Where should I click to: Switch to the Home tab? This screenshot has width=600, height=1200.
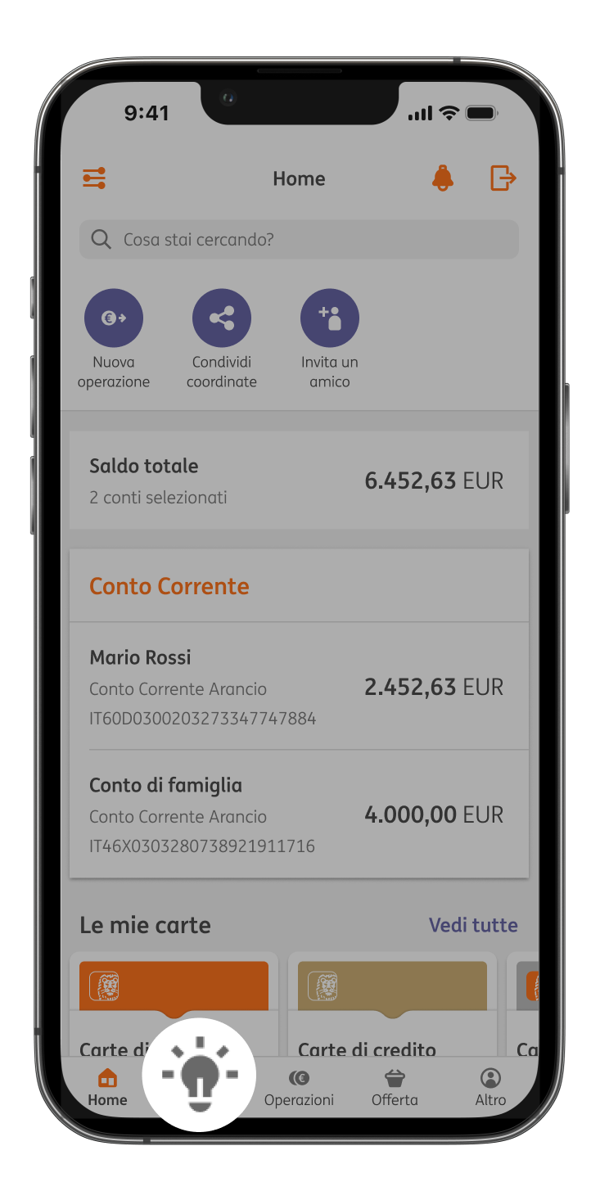coord(108,1088)
